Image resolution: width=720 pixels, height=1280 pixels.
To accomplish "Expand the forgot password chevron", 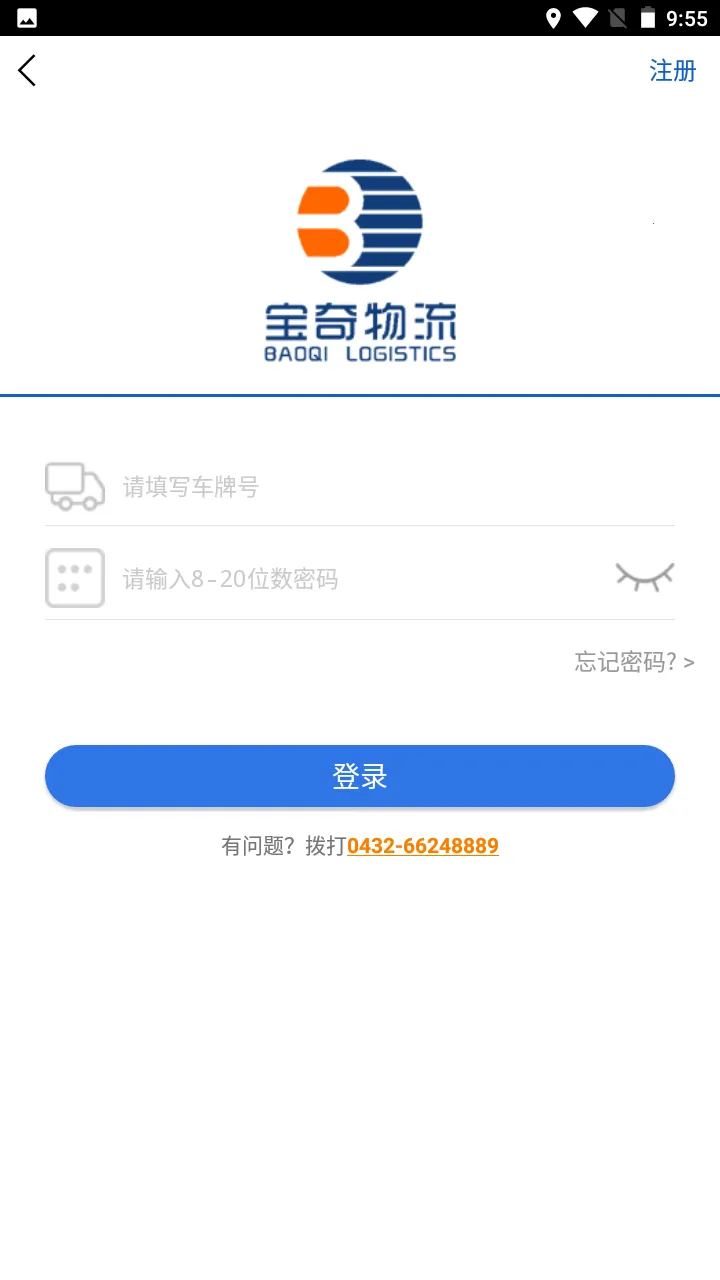I will point(691,661).
